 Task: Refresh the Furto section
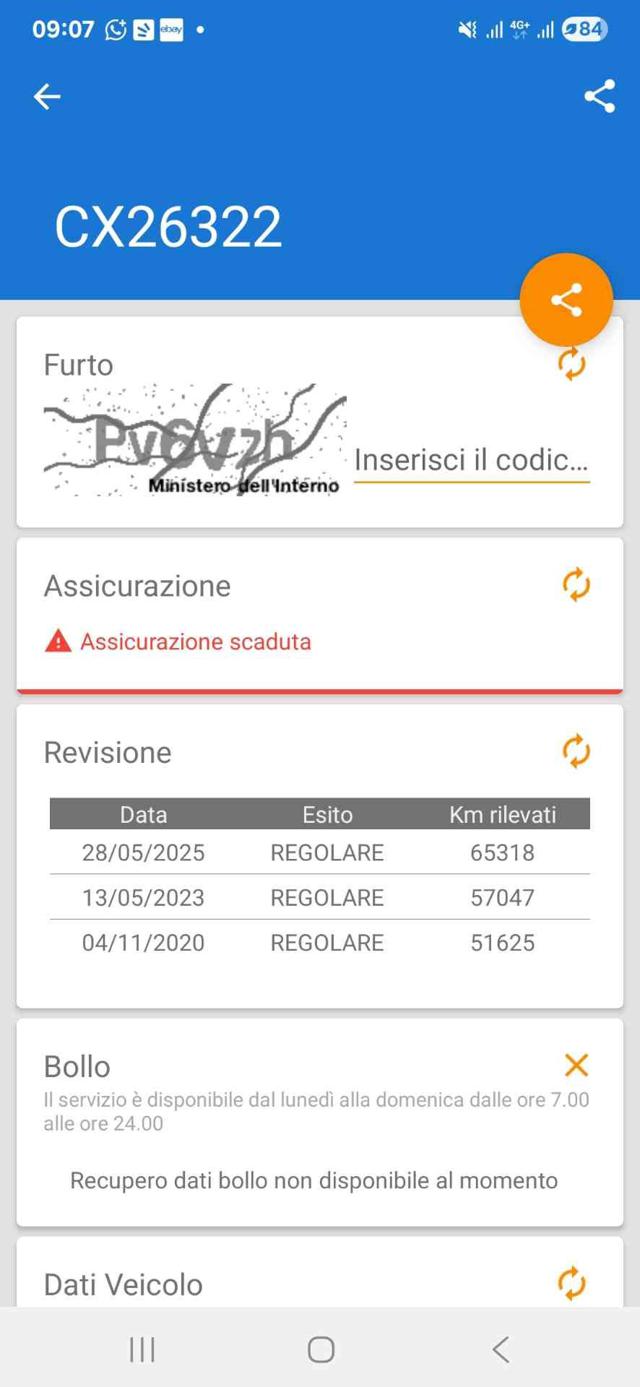pos(572,364)
